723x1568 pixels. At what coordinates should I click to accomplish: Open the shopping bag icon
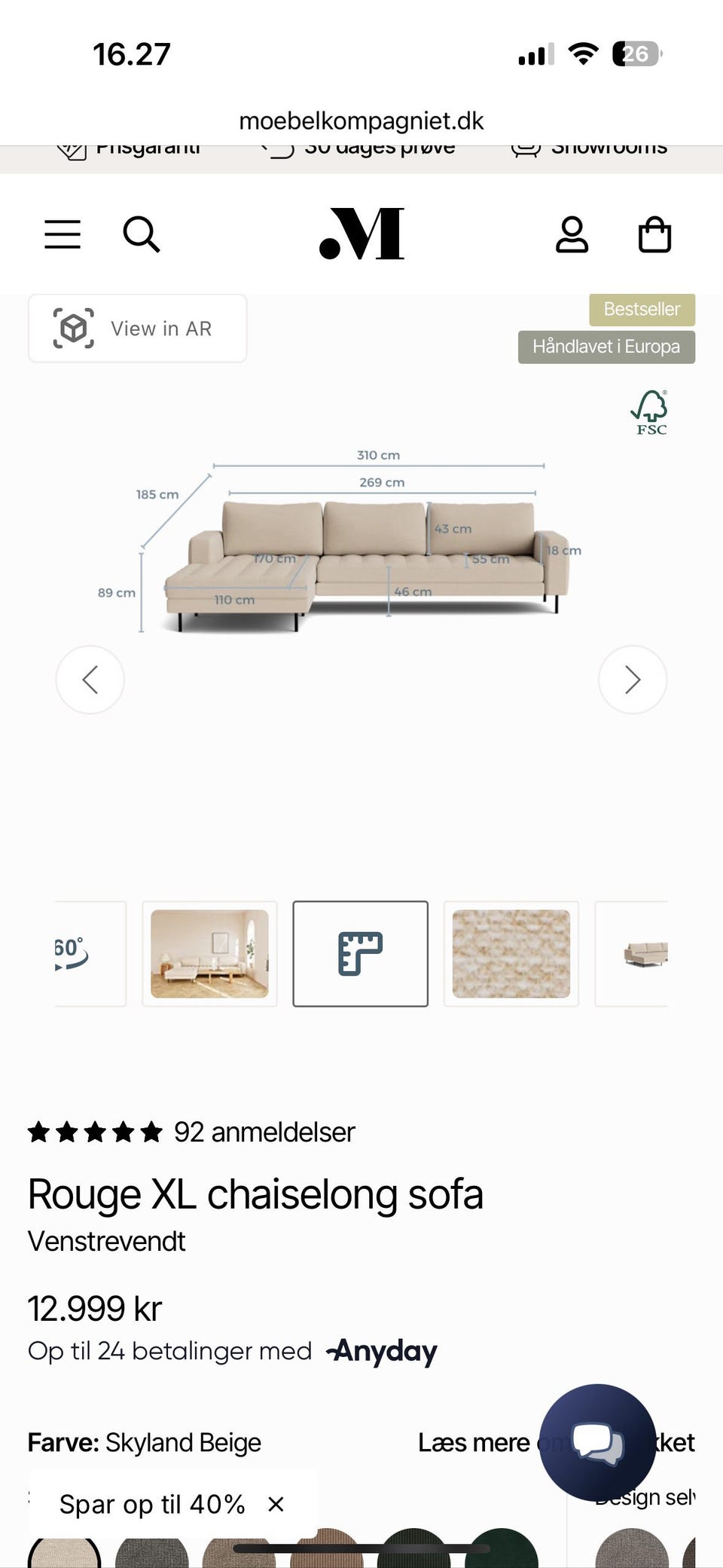pyautogui.click(x=655, y=234)
